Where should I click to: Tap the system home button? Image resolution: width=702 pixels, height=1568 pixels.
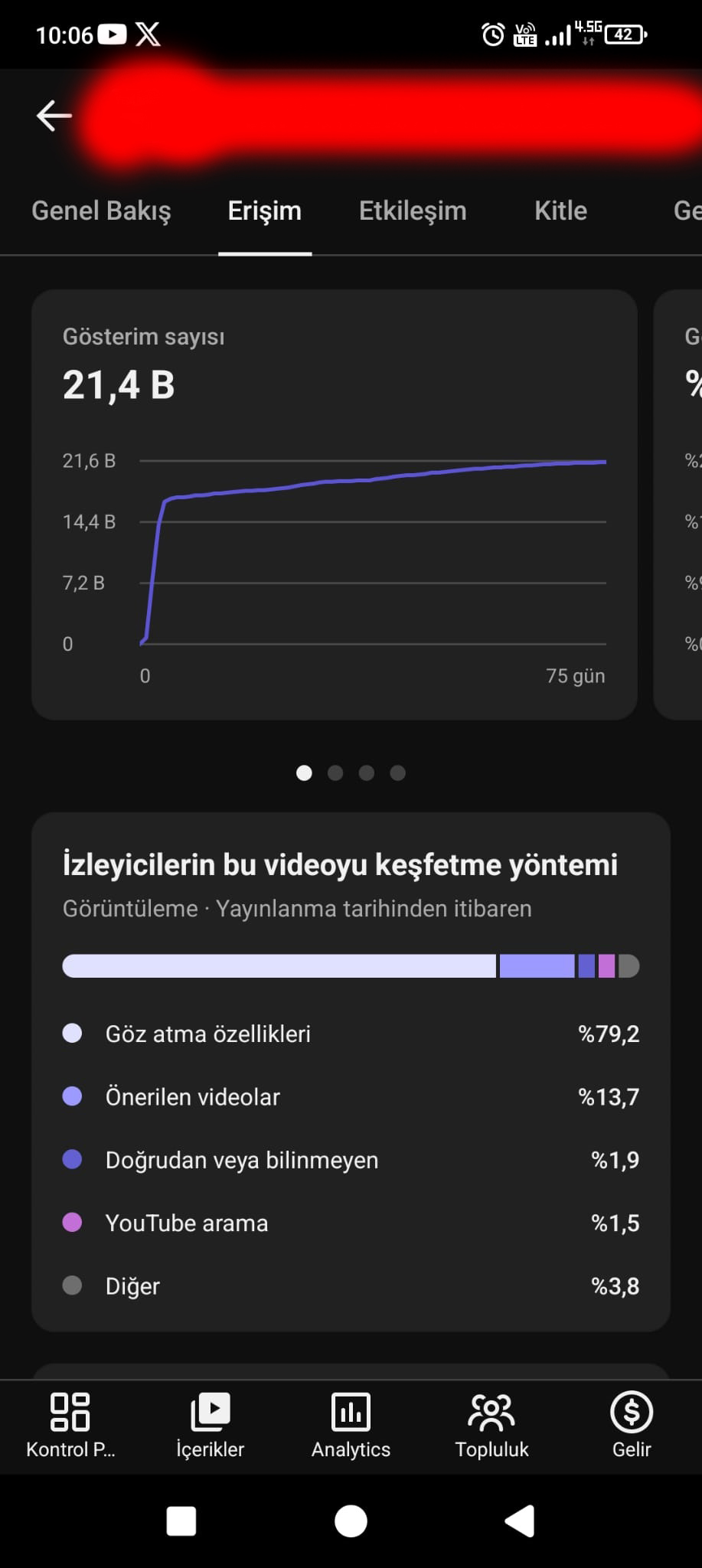(x=351, y=1521)
